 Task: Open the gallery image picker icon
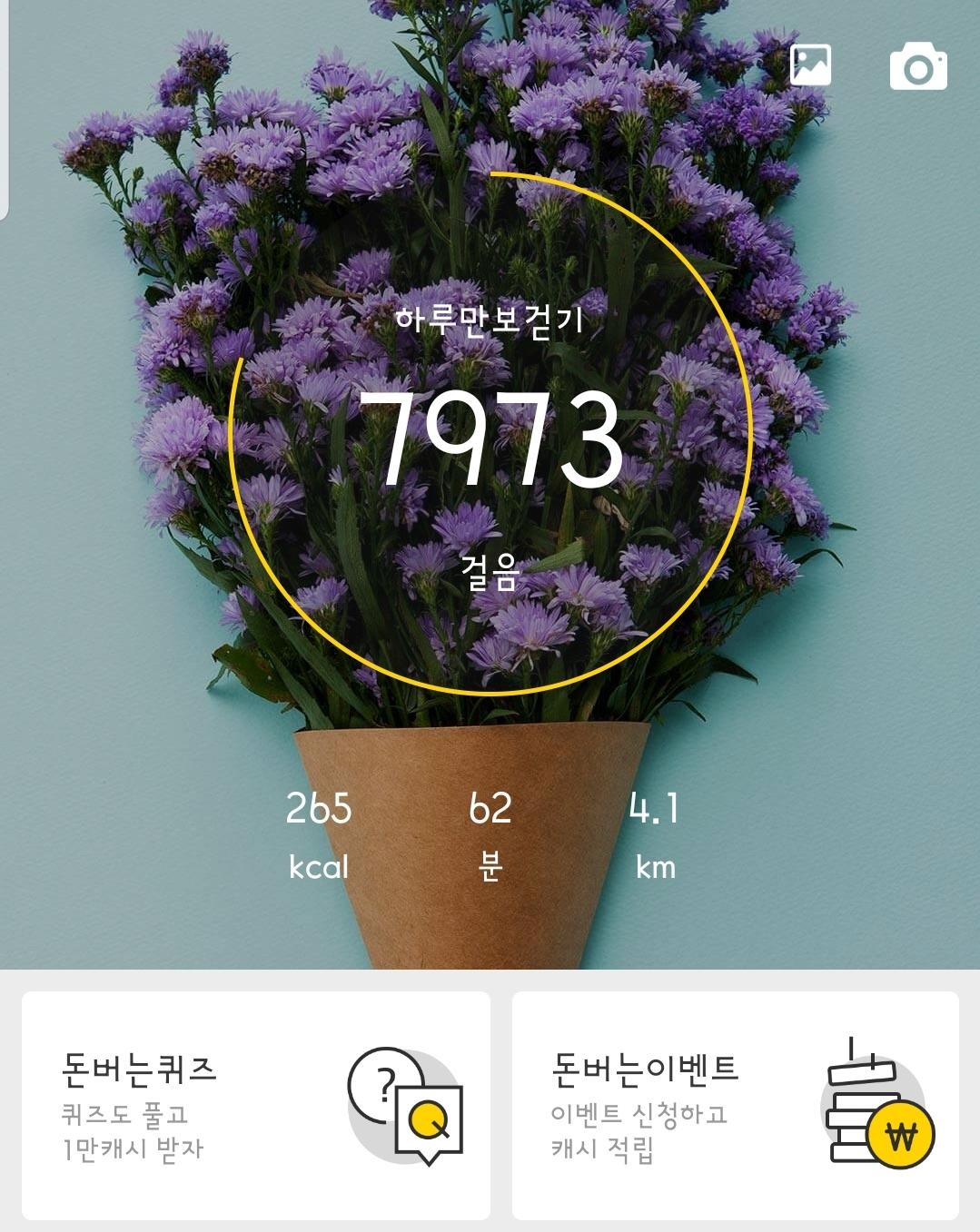810,64
